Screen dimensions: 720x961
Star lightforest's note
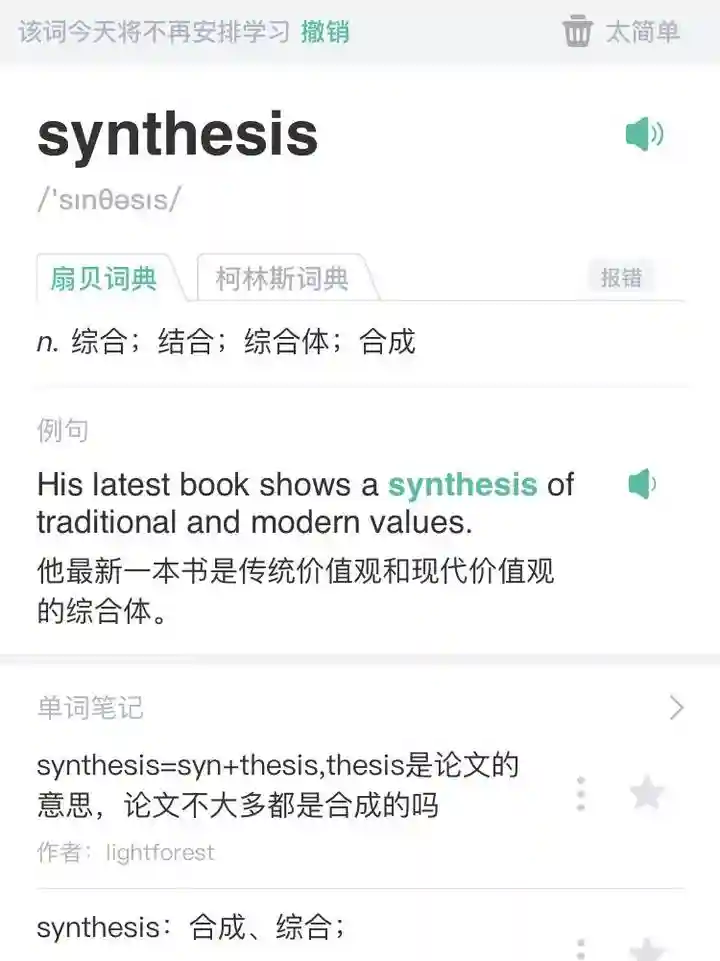tap(647, 794)
